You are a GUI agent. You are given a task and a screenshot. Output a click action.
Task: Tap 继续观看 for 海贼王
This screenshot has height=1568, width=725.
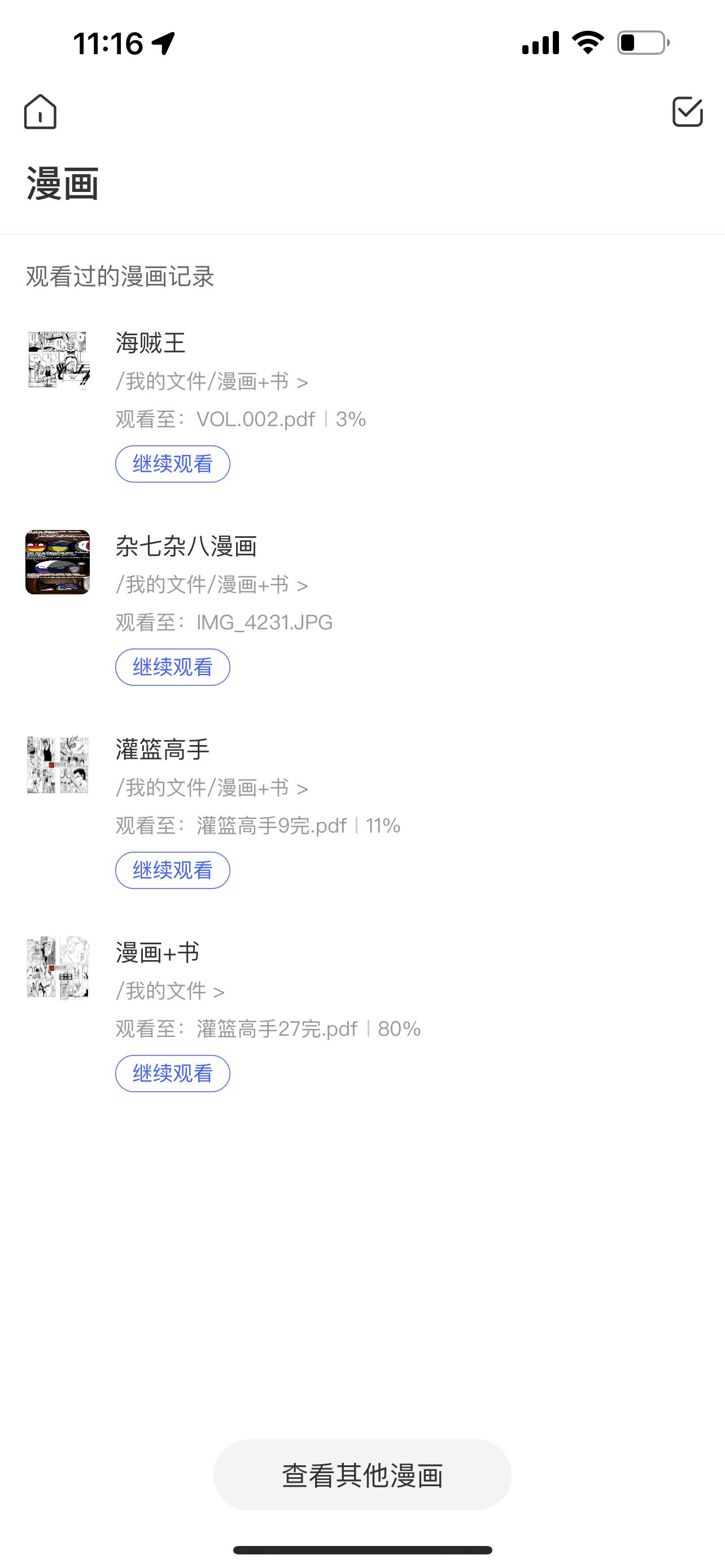172,463
